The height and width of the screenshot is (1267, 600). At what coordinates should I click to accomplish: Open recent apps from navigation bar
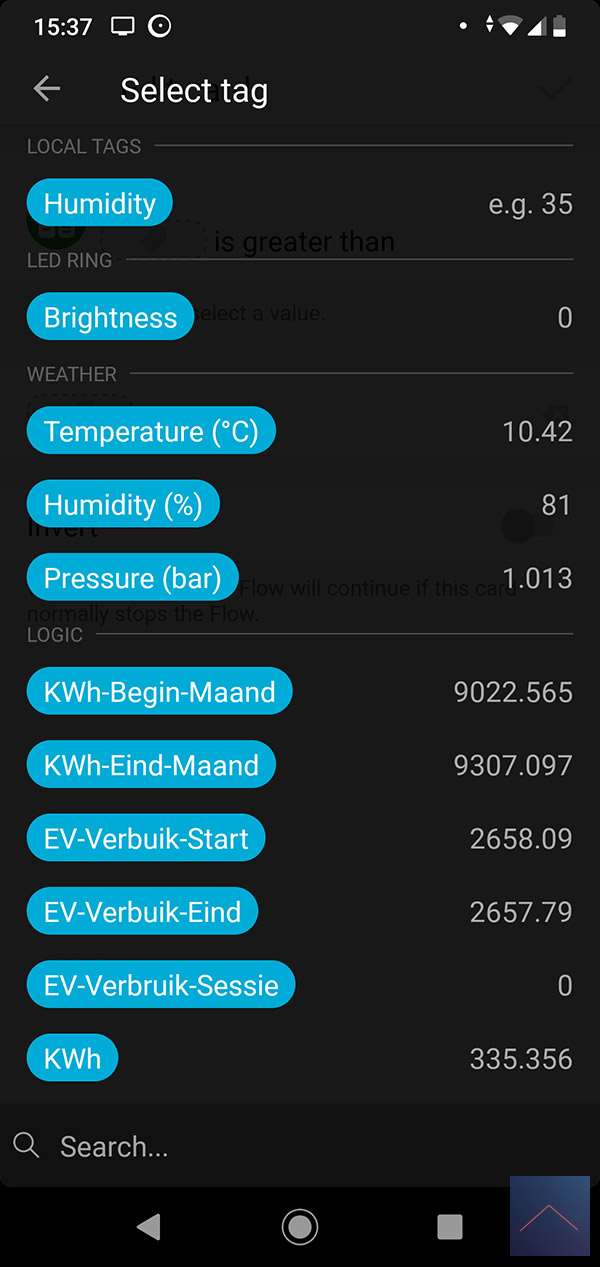click(450, 1226)
